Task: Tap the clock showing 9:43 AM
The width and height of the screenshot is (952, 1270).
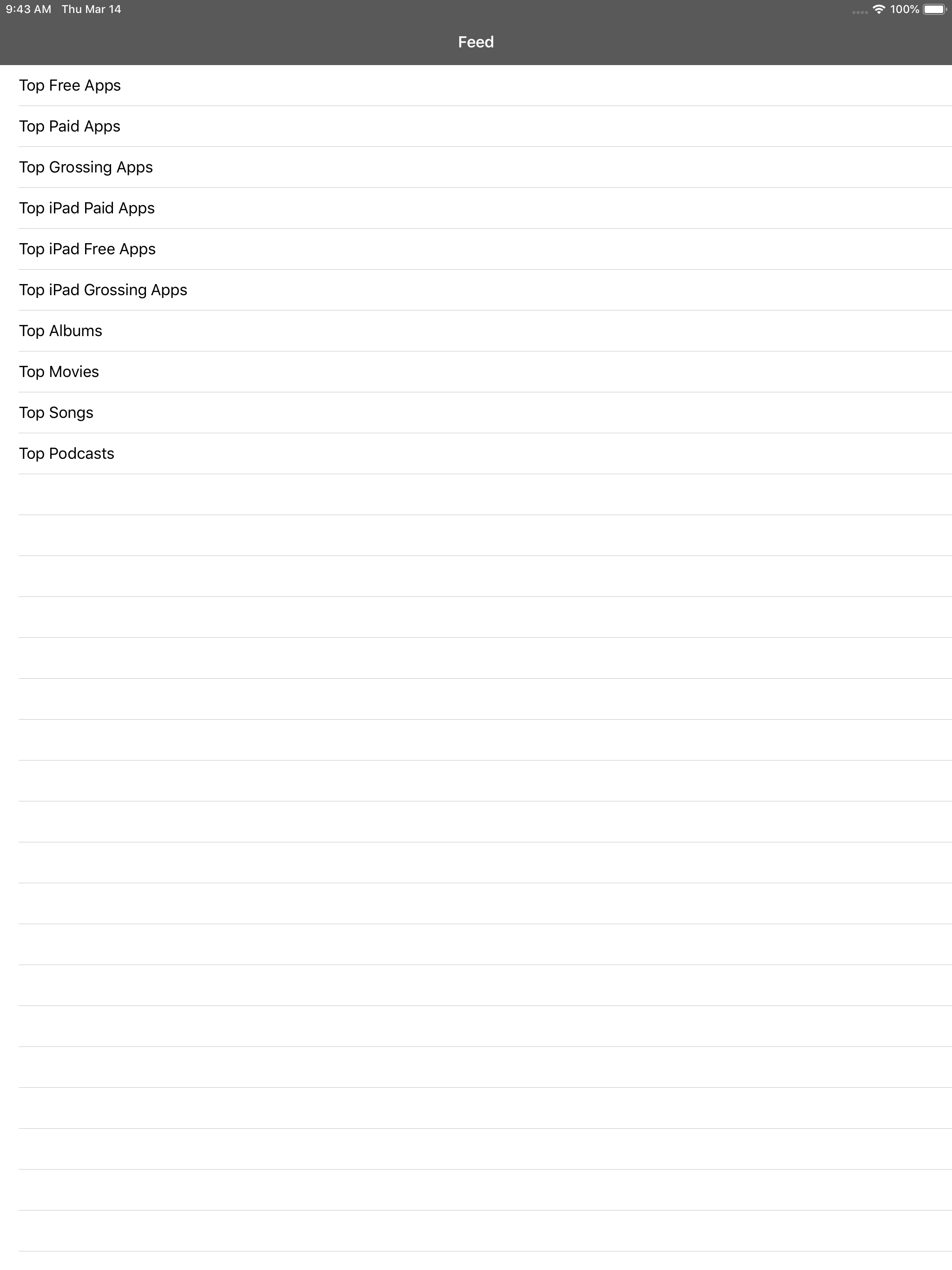Action: click(27, 9)
